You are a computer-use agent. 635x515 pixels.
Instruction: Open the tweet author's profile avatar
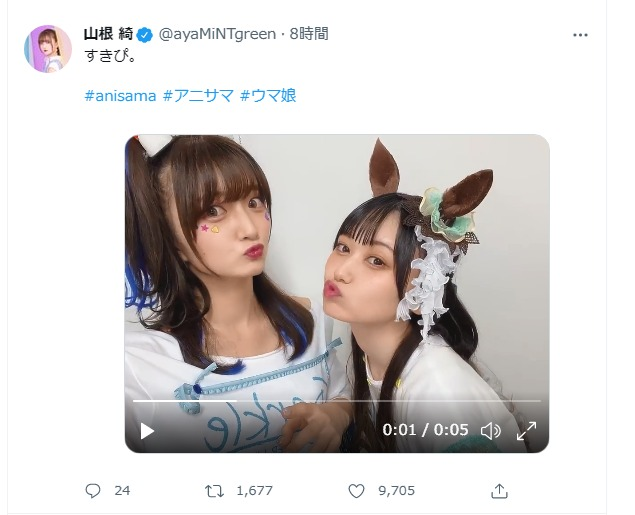47,49
